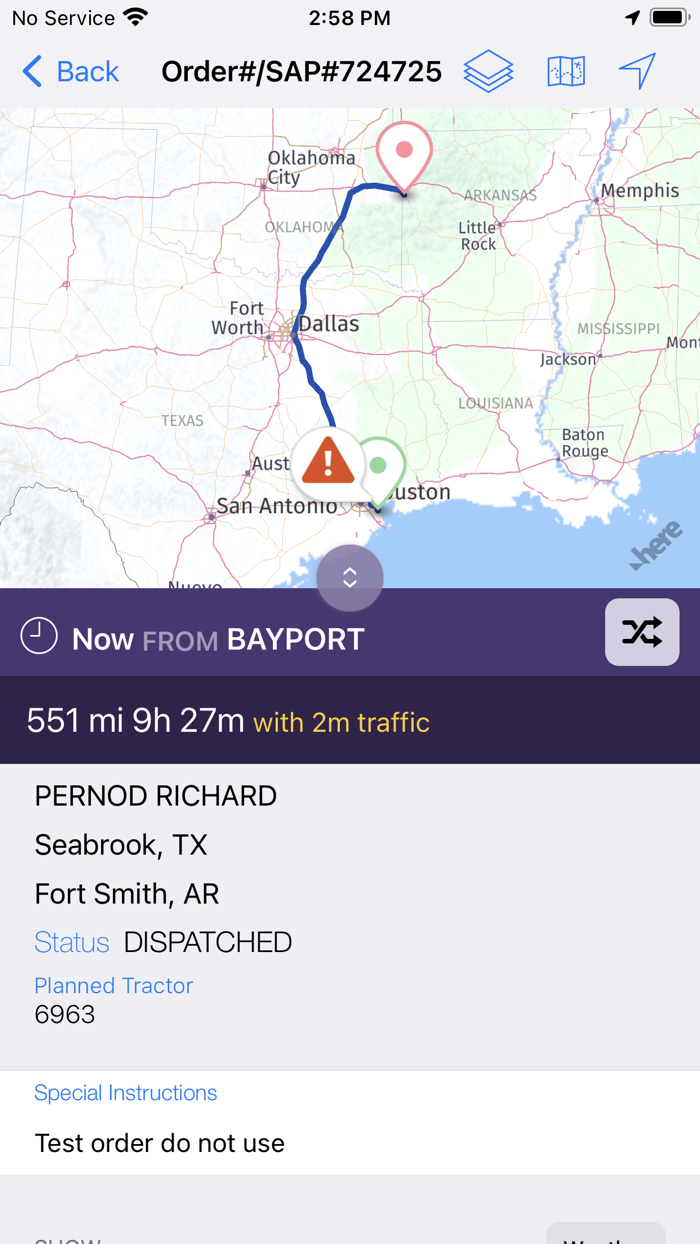
Task: Expand the map with the resize handle
Action: (x=350, y=577)
